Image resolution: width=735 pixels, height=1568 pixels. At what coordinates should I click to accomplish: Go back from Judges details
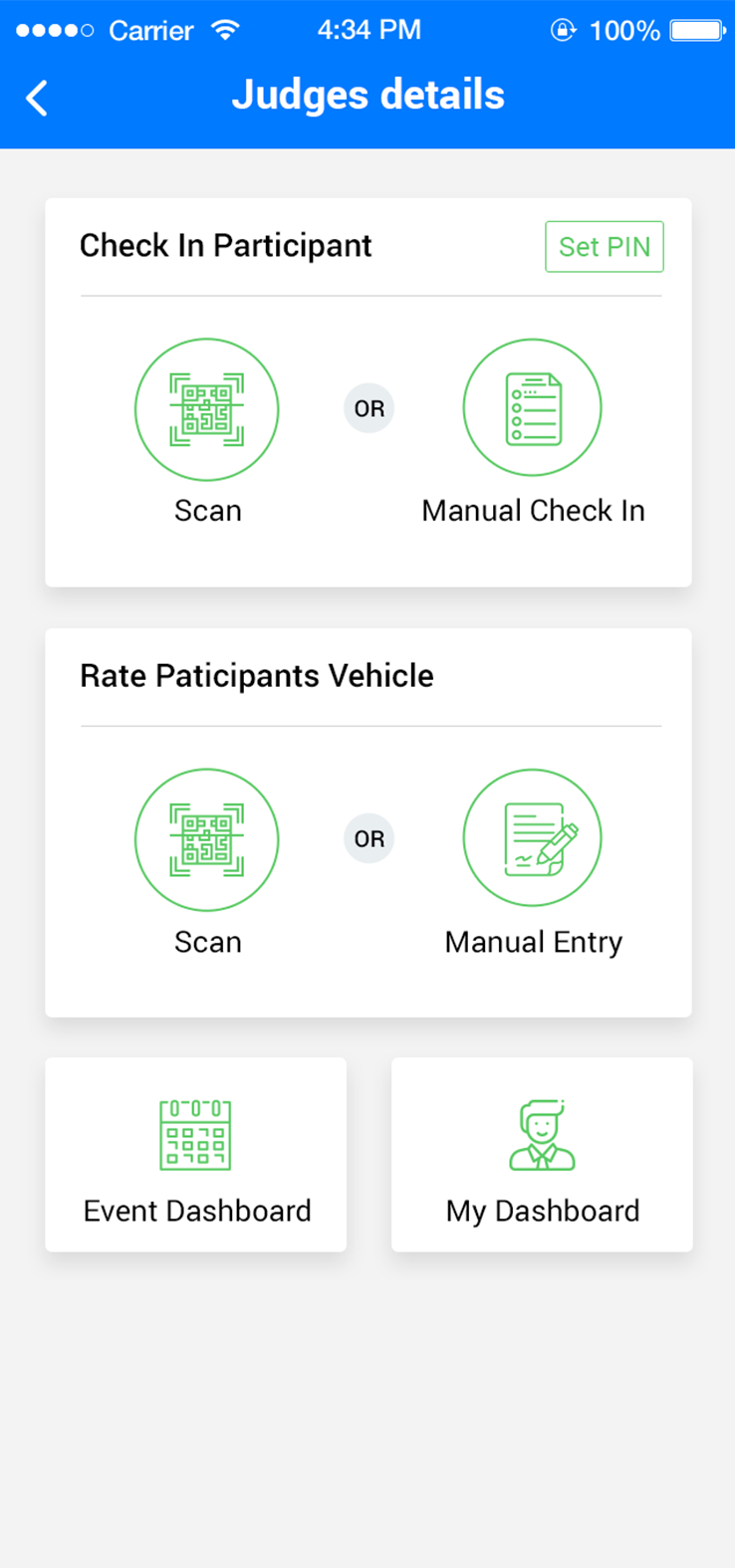37,98
